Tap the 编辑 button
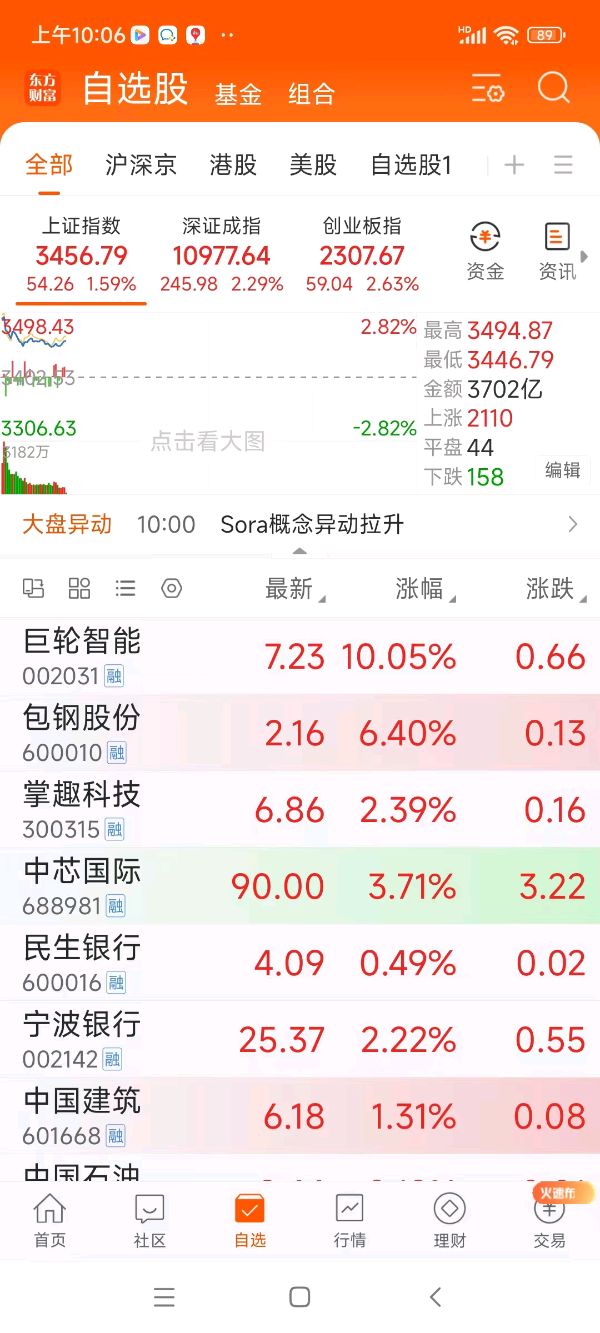The image size is (600, 1333). pyautogui.click(x=562, y=470)
